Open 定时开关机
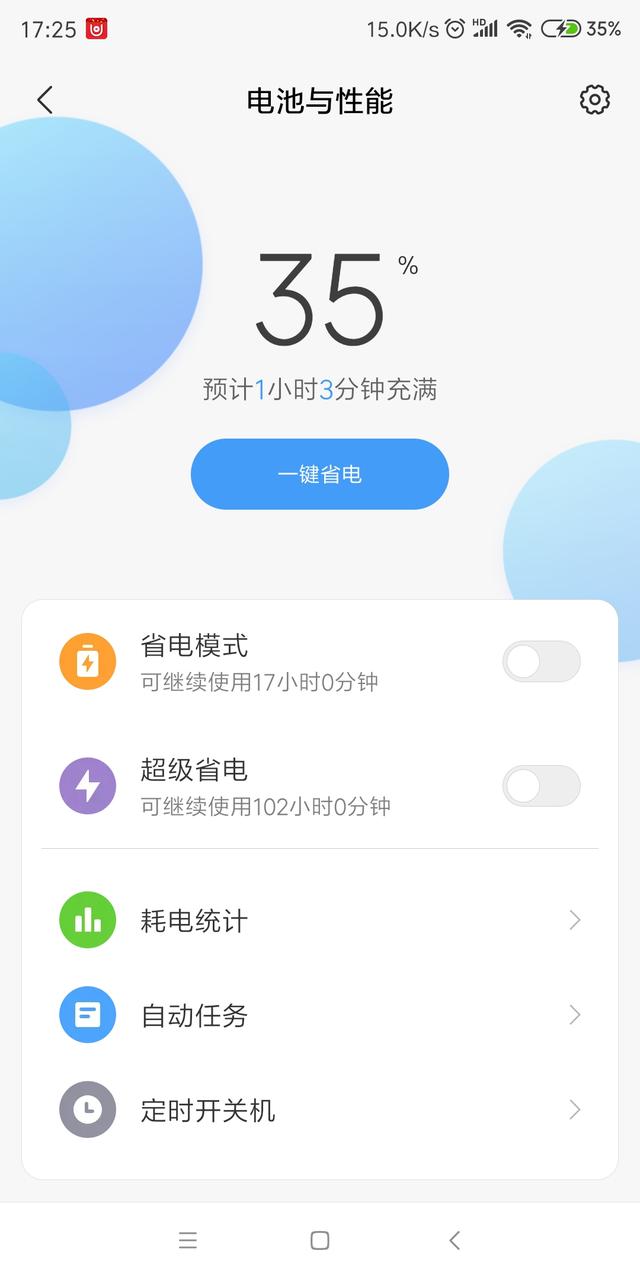This screenshot has width=640, height=1279. click(x=320, y=1110)
